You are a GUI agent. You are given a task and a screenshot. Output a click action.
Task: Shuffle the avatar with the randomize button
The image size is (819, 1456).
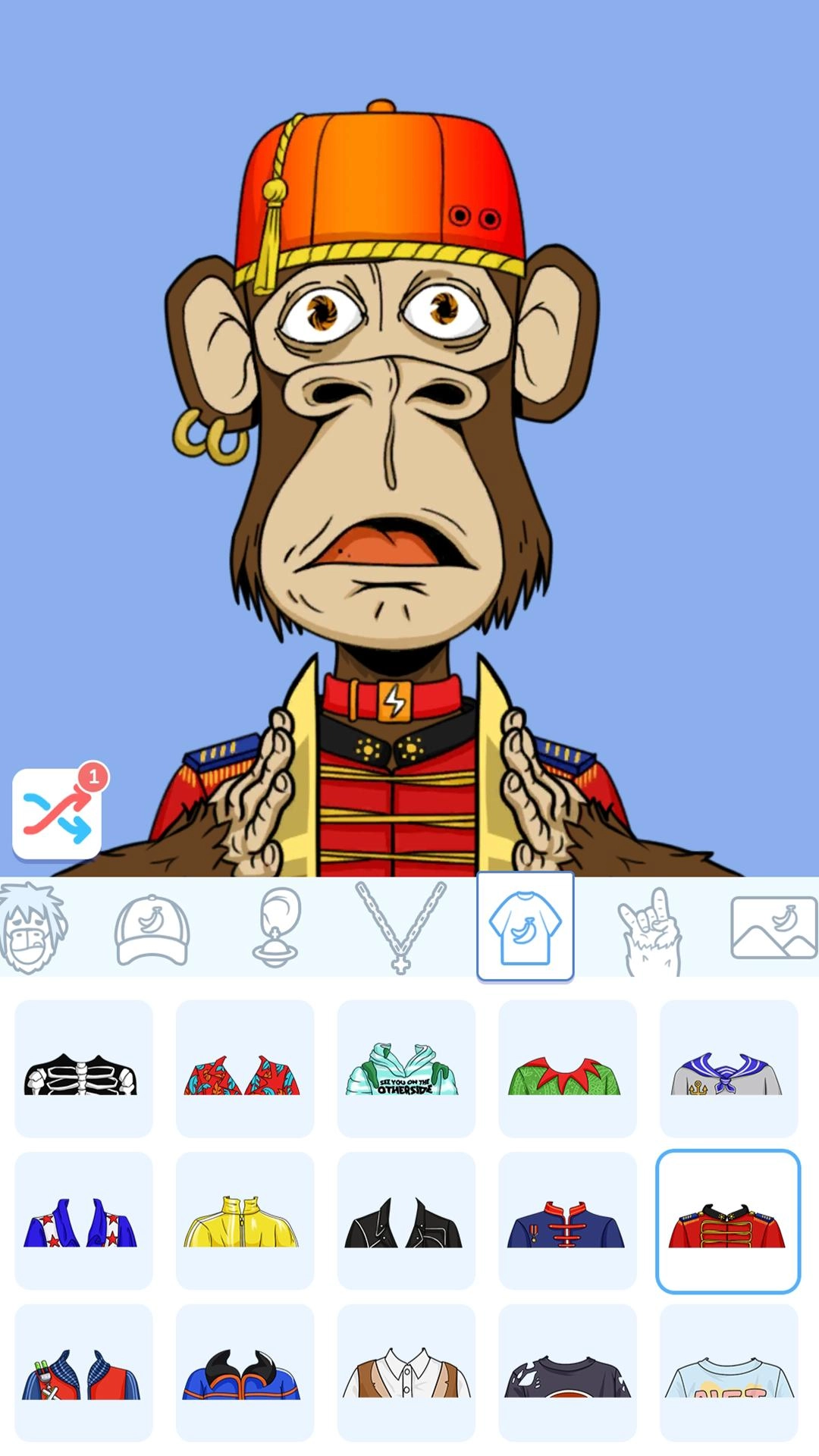pyautogui.click(x=57, y=814)
